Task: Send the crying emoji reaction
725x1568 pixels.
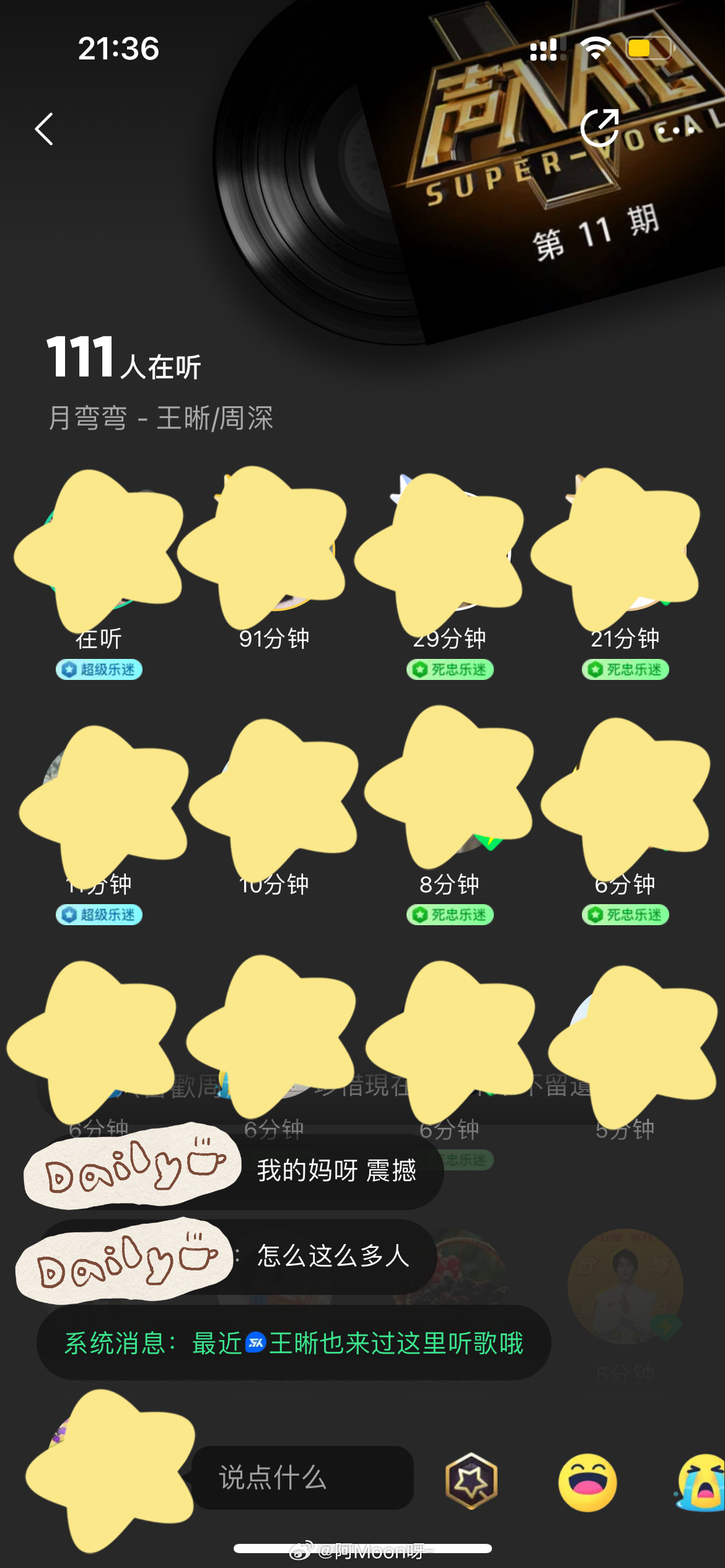Action: [702, 1482]
